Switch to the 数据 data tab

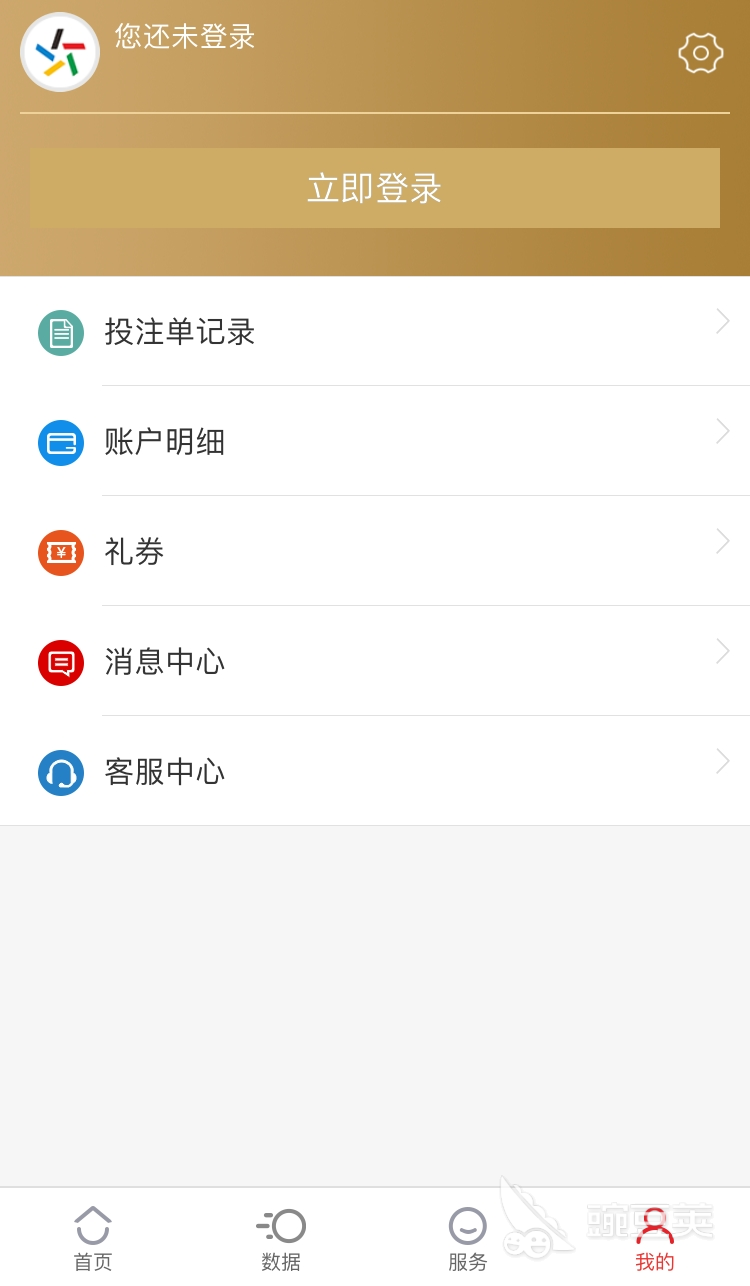tap(281, 1238)
